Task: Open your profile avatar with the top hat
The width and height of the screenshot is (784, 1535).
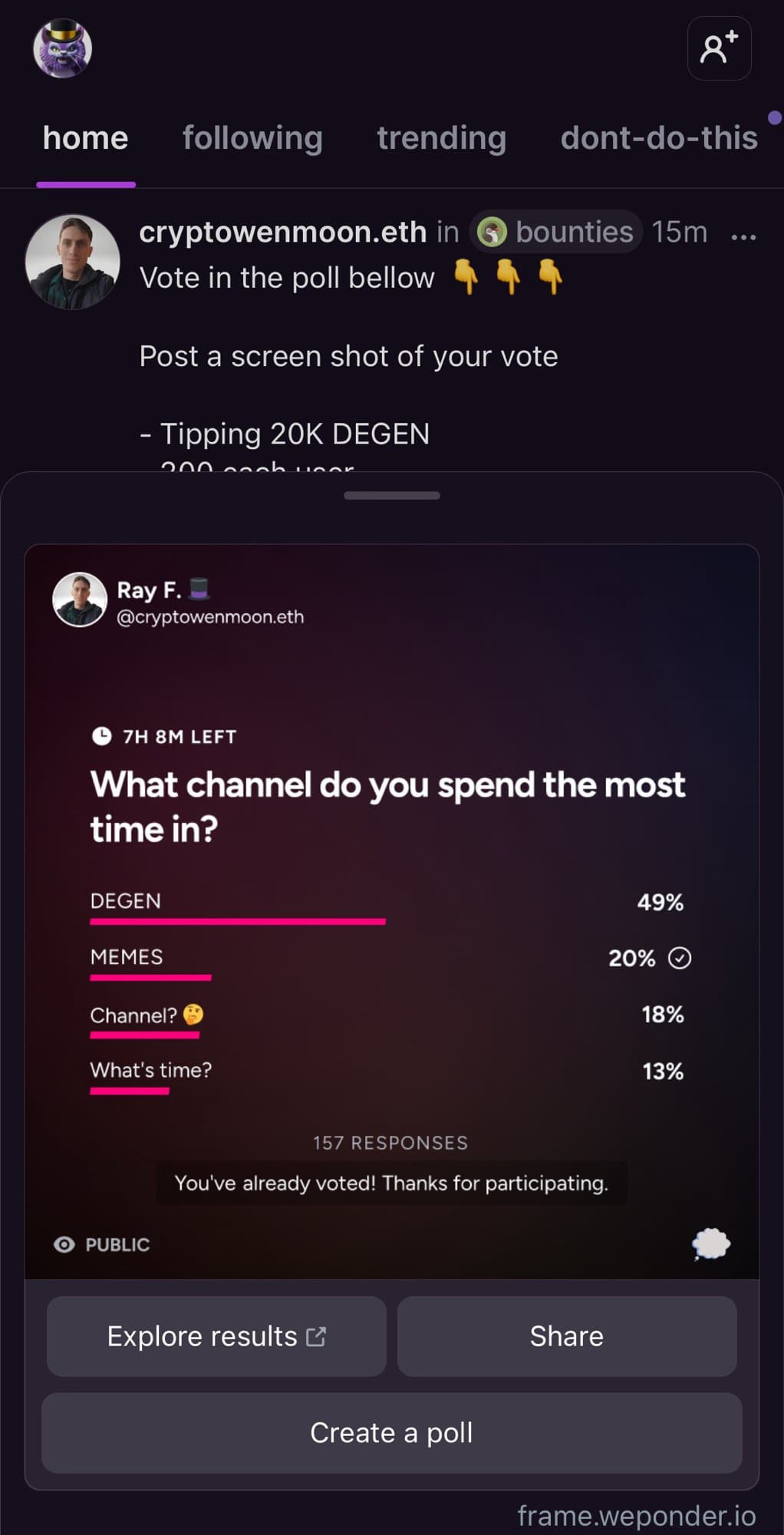Action: pos(62,48)
